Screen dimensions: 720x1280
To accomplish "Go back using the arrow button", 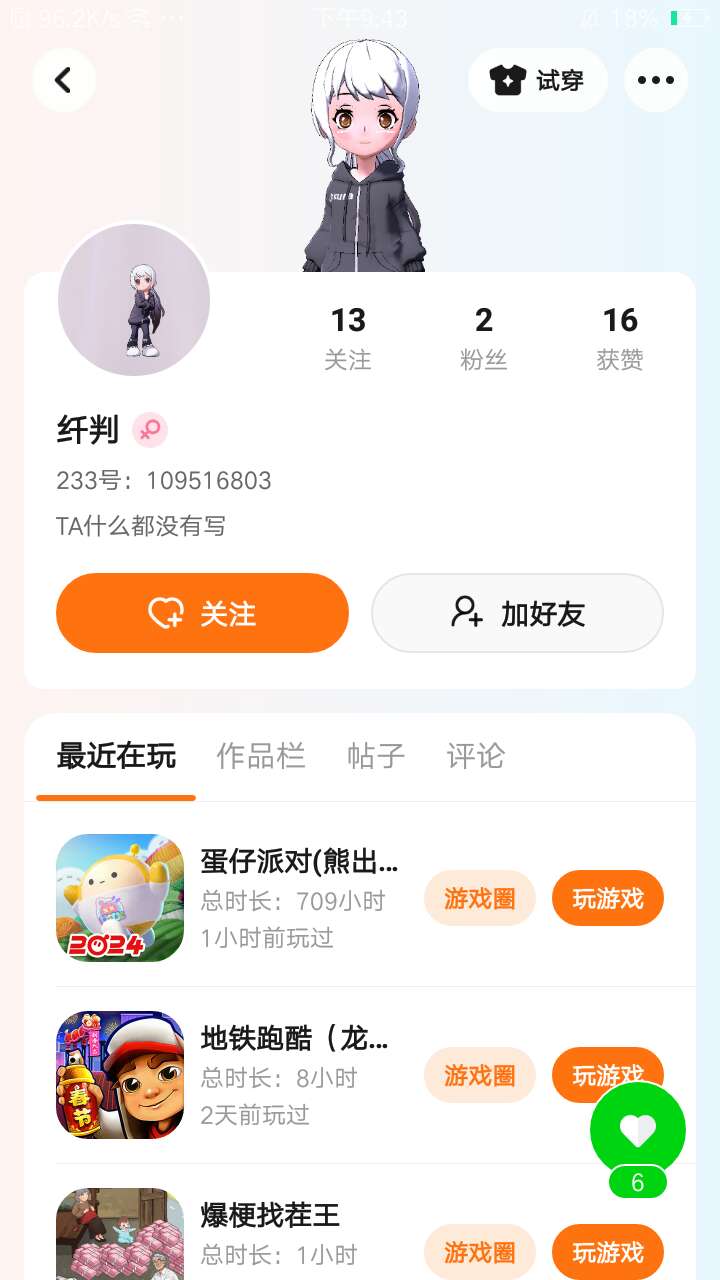I will (64, 80).
